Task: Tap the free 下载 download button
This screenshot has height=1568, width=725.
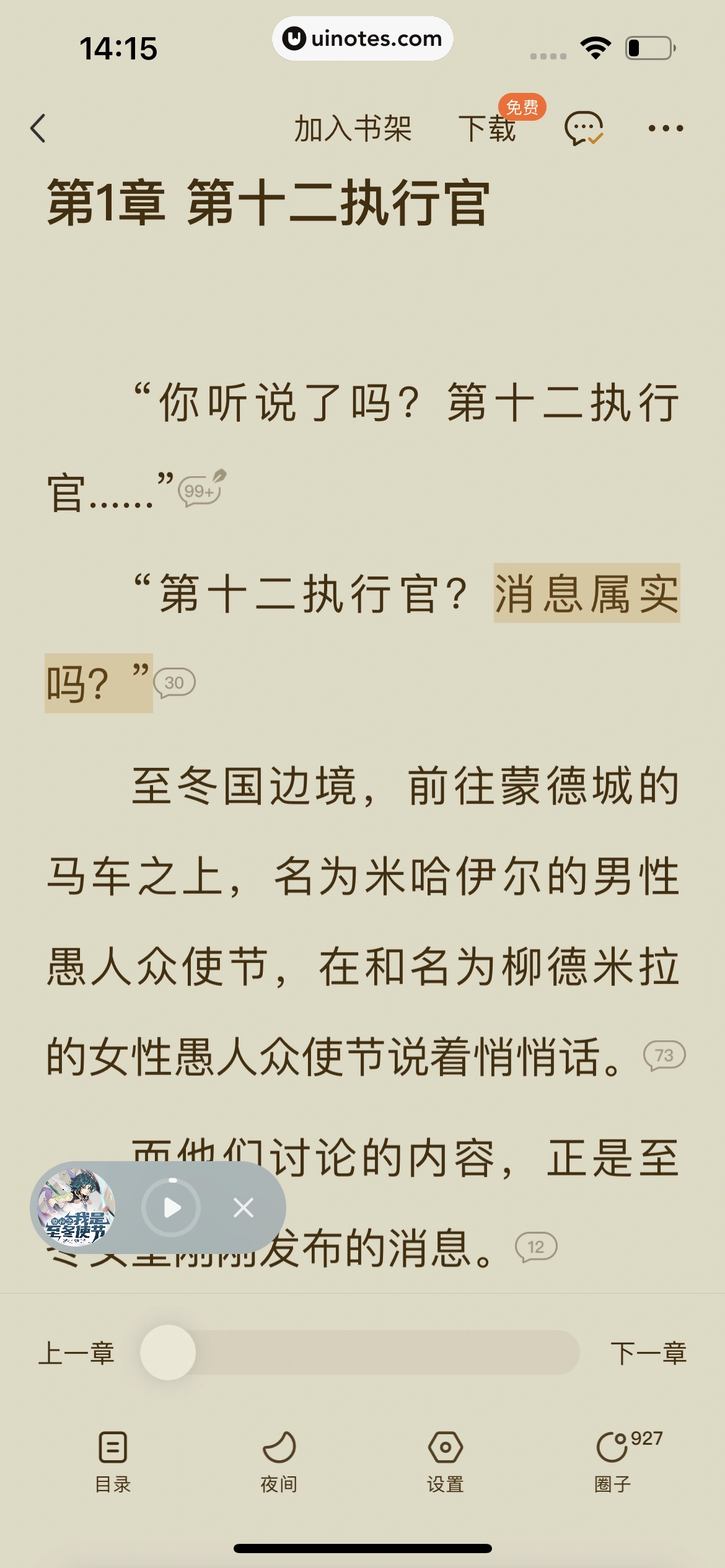Action: point(487,129)
